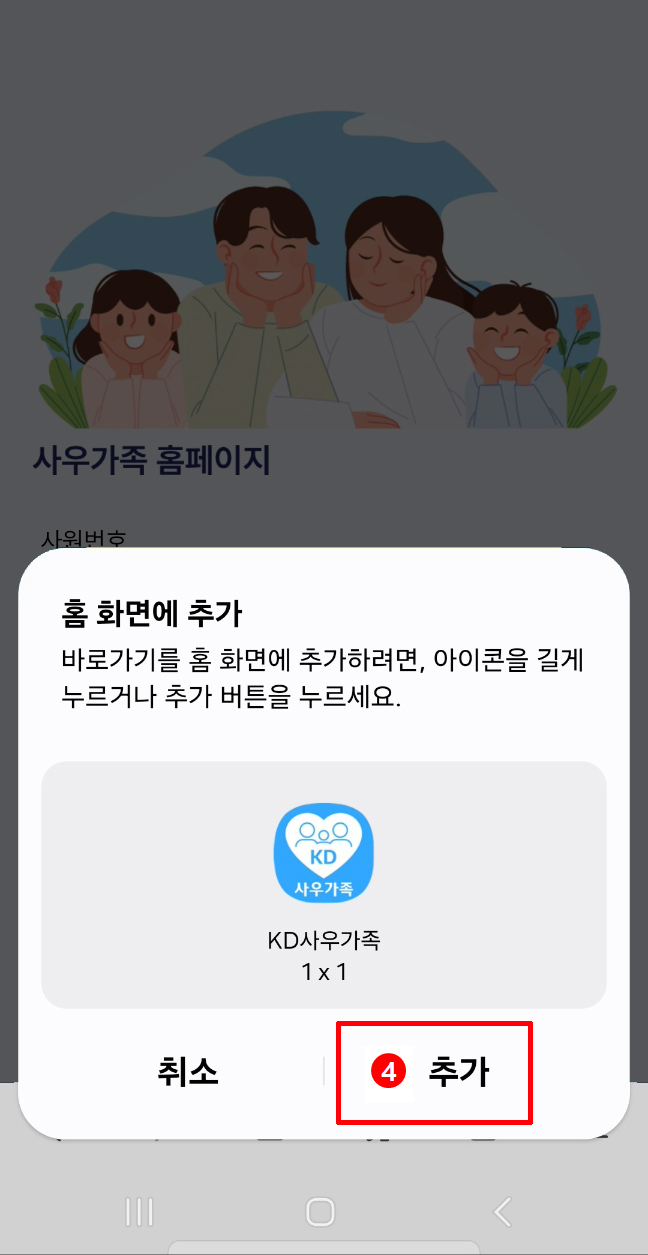Cancel with the 취소 button
The image size is (648, 1255).
[x=188, y=1072]
